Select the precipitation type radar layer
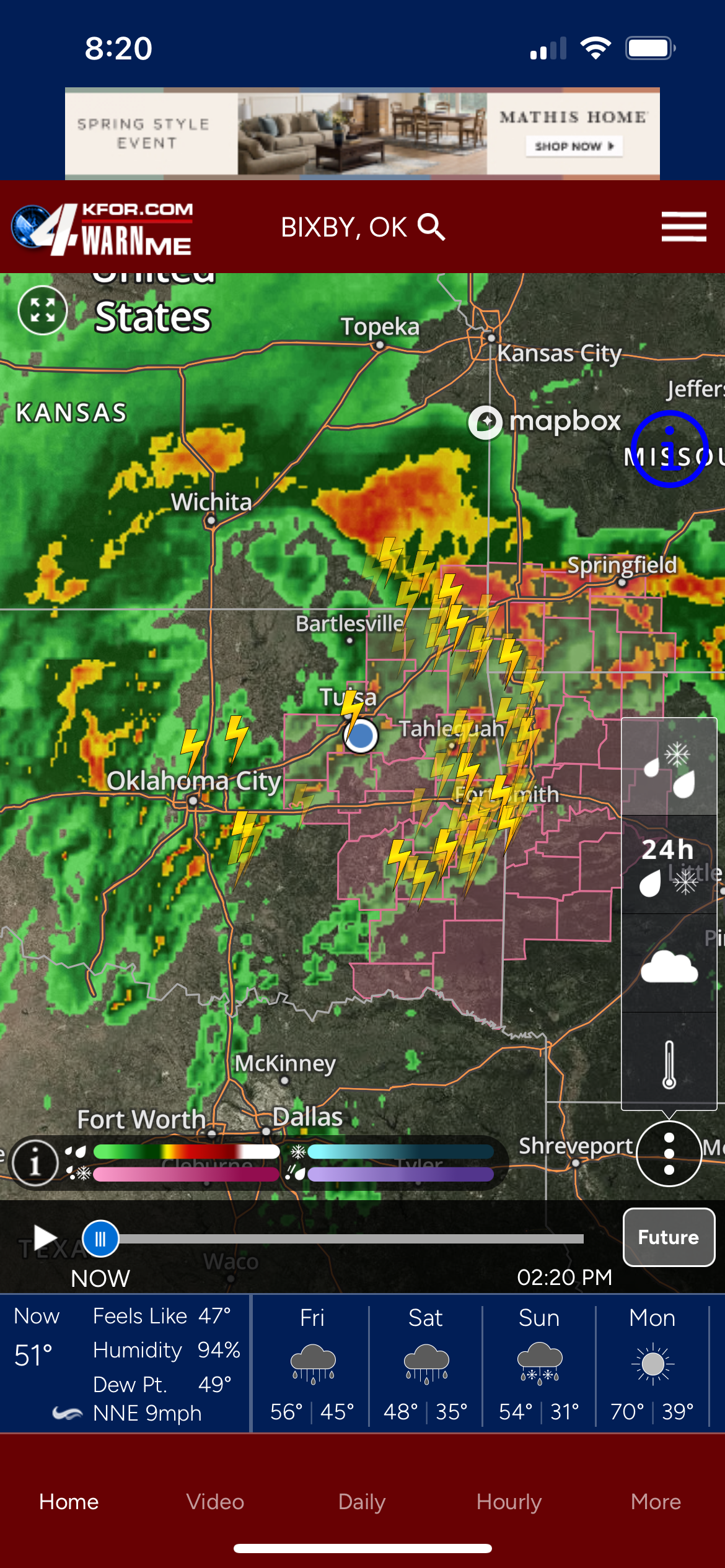Viewport: 725px width, 1568px height. click(x=669, y=767)
